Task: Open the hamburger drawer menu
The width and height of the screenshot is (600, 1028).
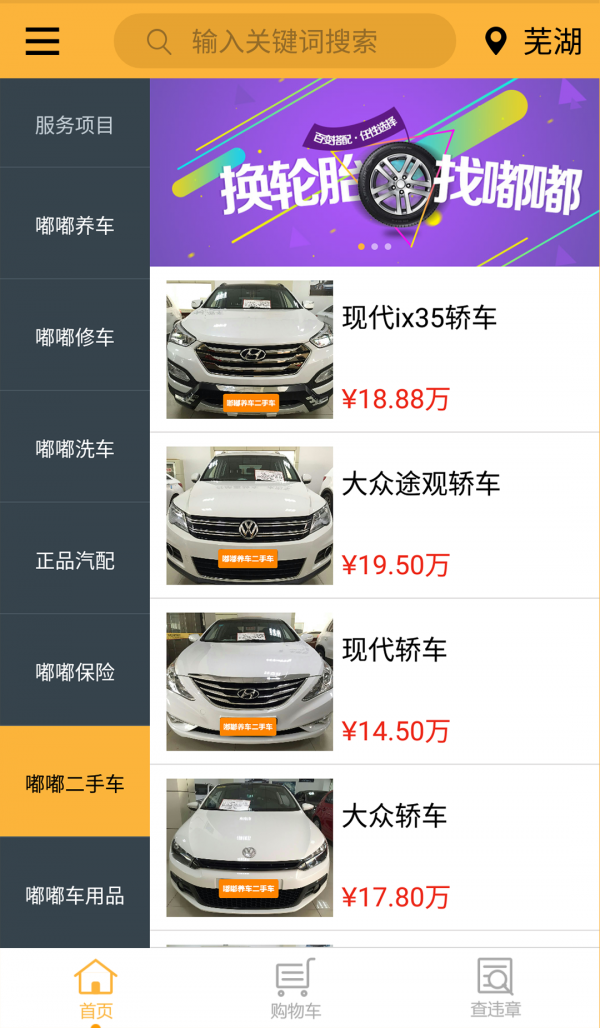Action: 42,41
